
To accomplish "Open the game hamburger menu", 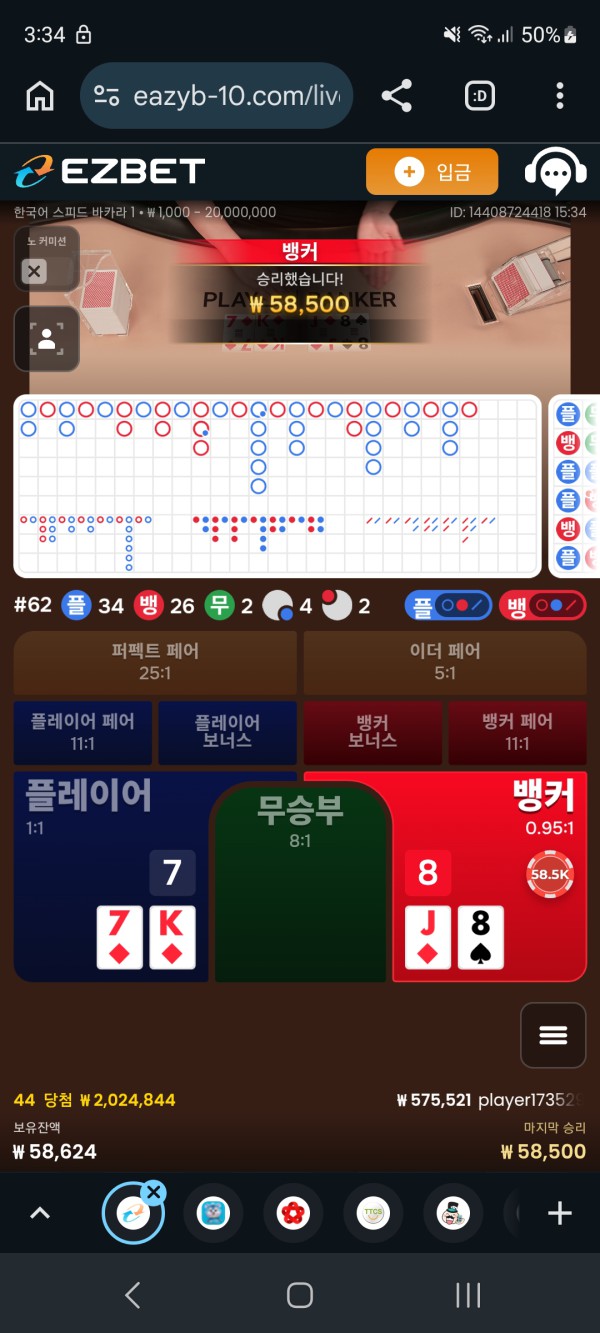I will [553, 1035].
